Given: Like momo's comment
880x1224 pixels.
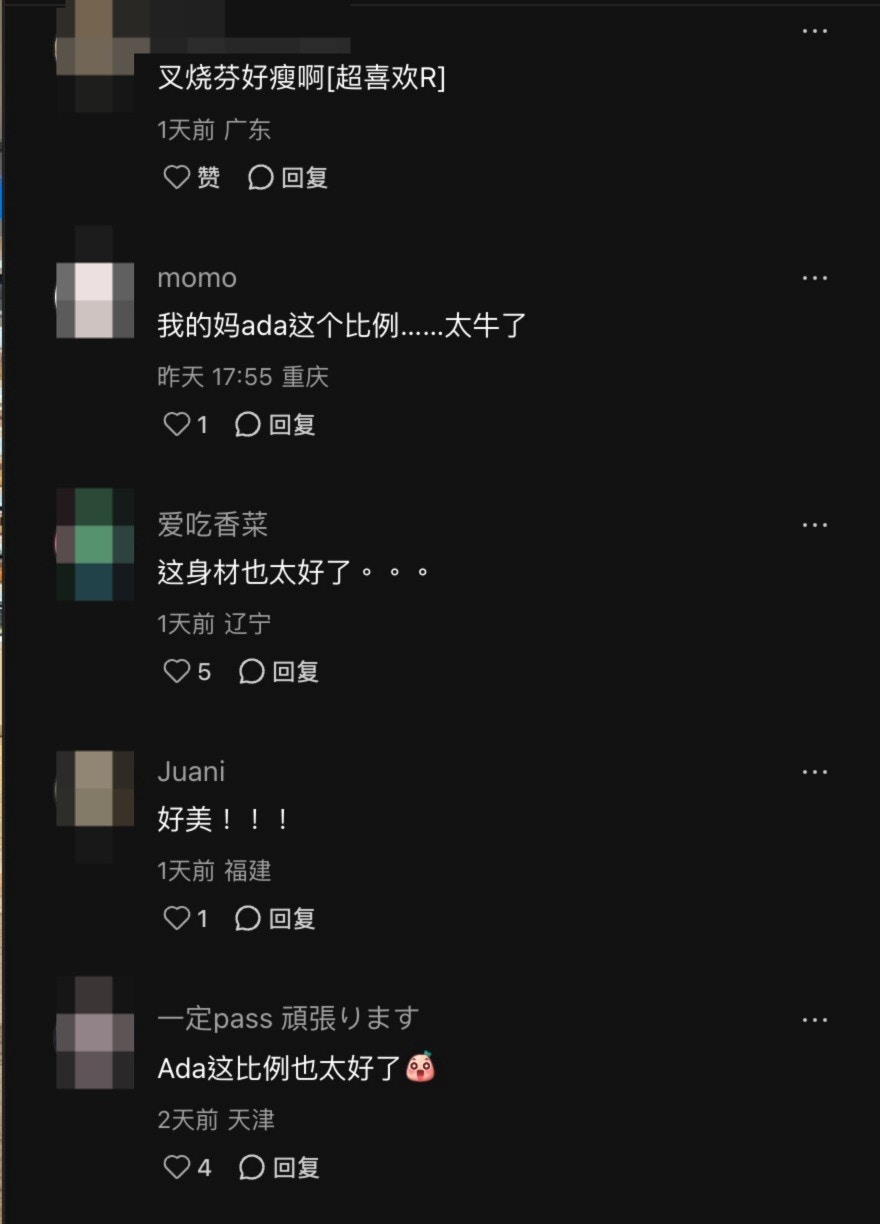Looking at the screenshot, I should point(178,425).
